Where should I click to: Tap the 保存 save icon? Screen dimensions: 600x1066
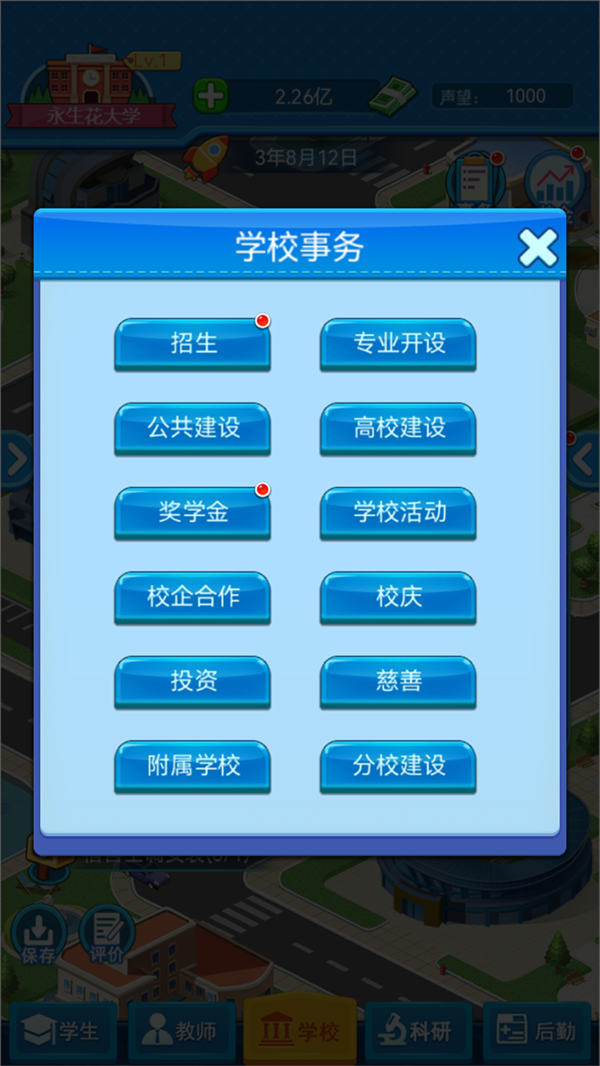[x=39, y=936]
